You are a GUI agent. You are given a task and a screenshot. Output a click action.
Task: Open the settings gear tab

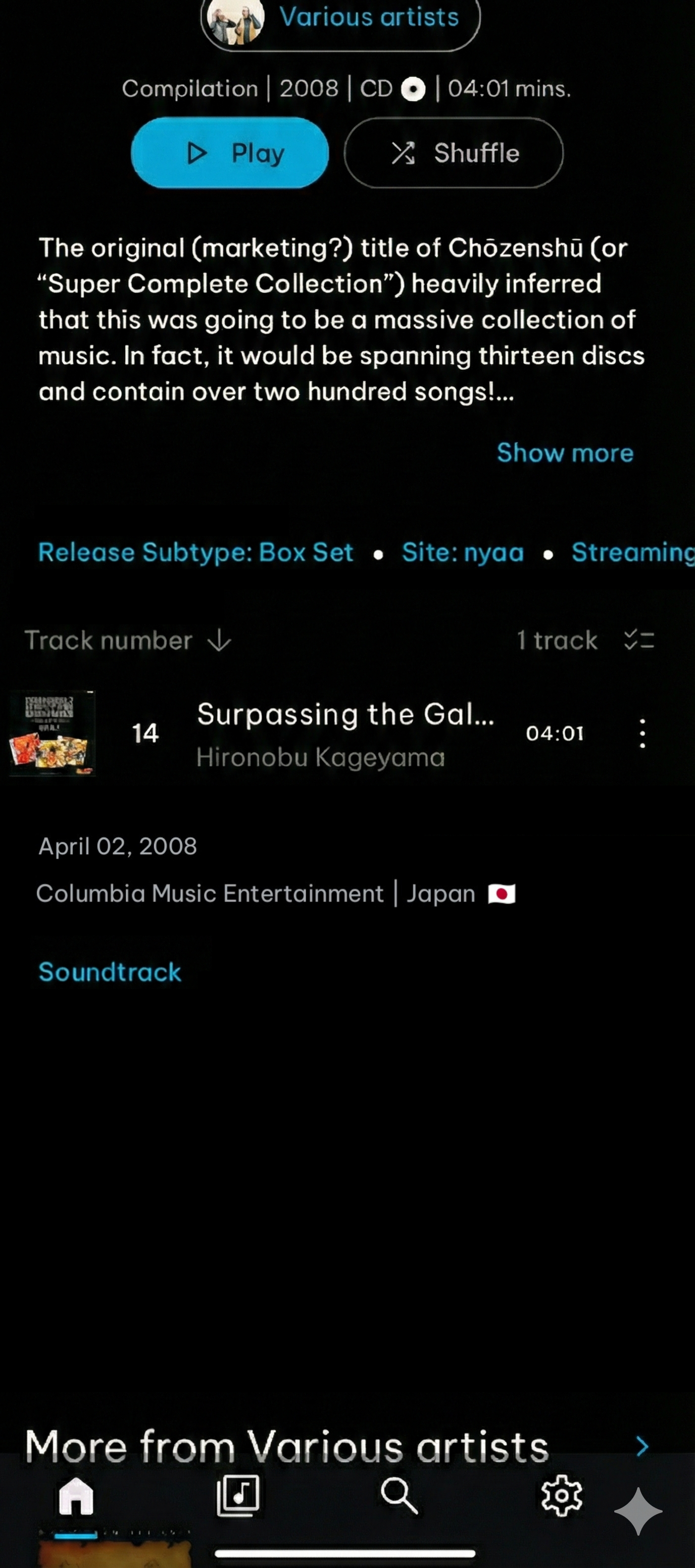coord(561,1496)
